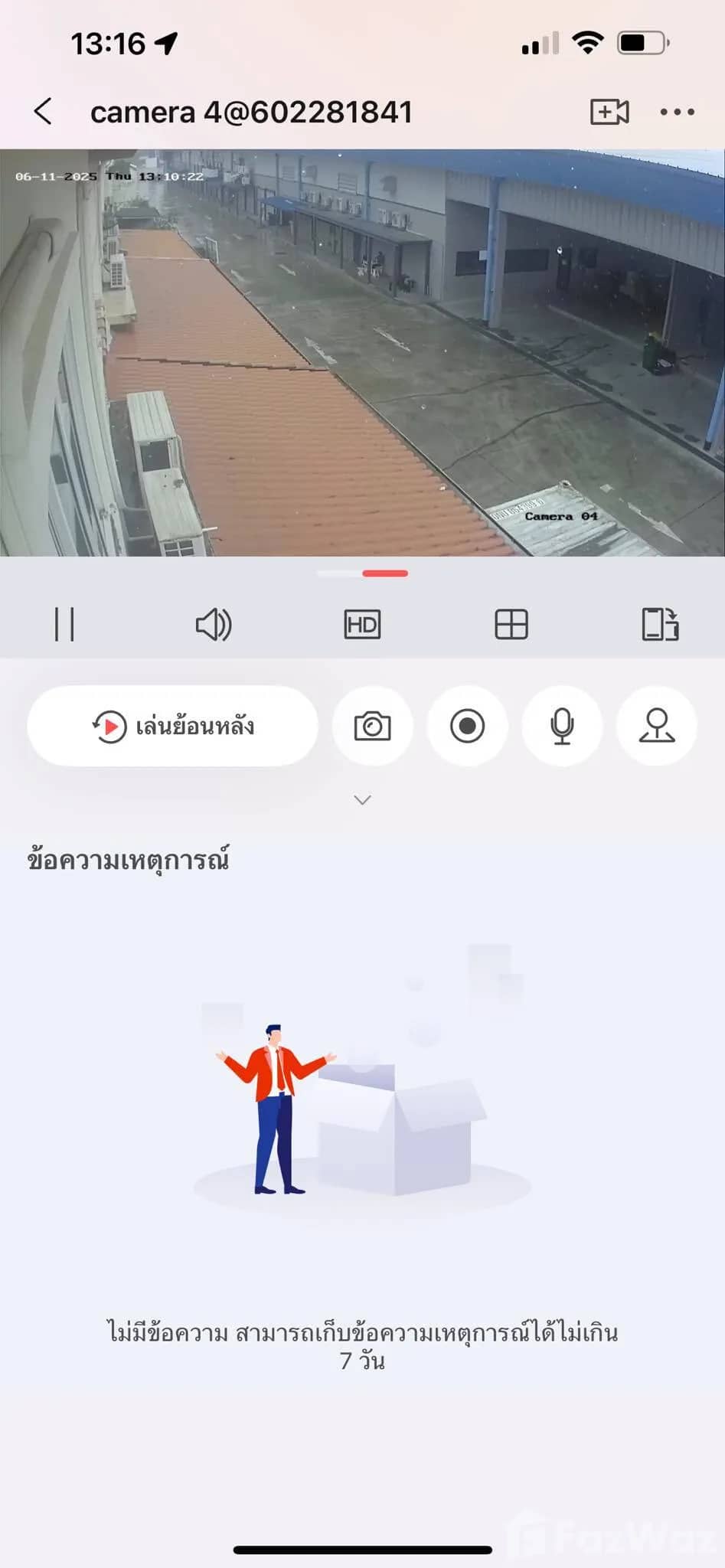Activate the microphone for two-way talk
The width and height of the screenshot is (725, 1568).
tap(562, 727)
